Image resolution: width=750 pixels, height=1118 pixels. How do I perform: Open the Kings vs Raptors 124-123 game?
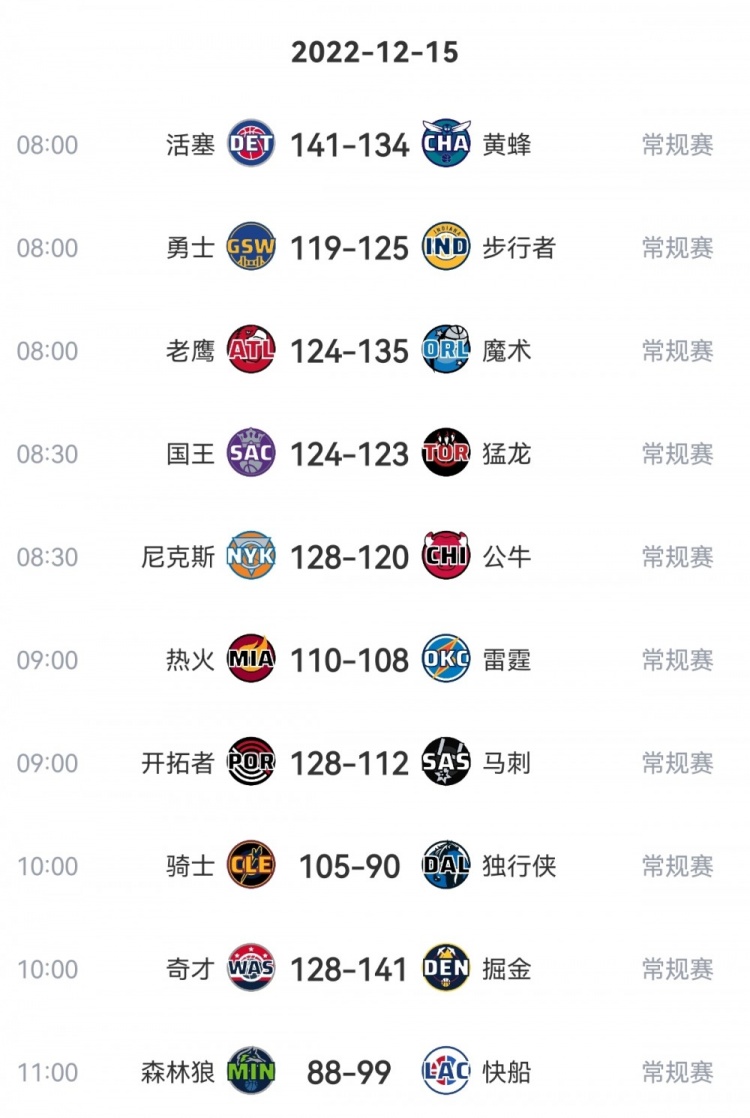click(x=349, y=454)
